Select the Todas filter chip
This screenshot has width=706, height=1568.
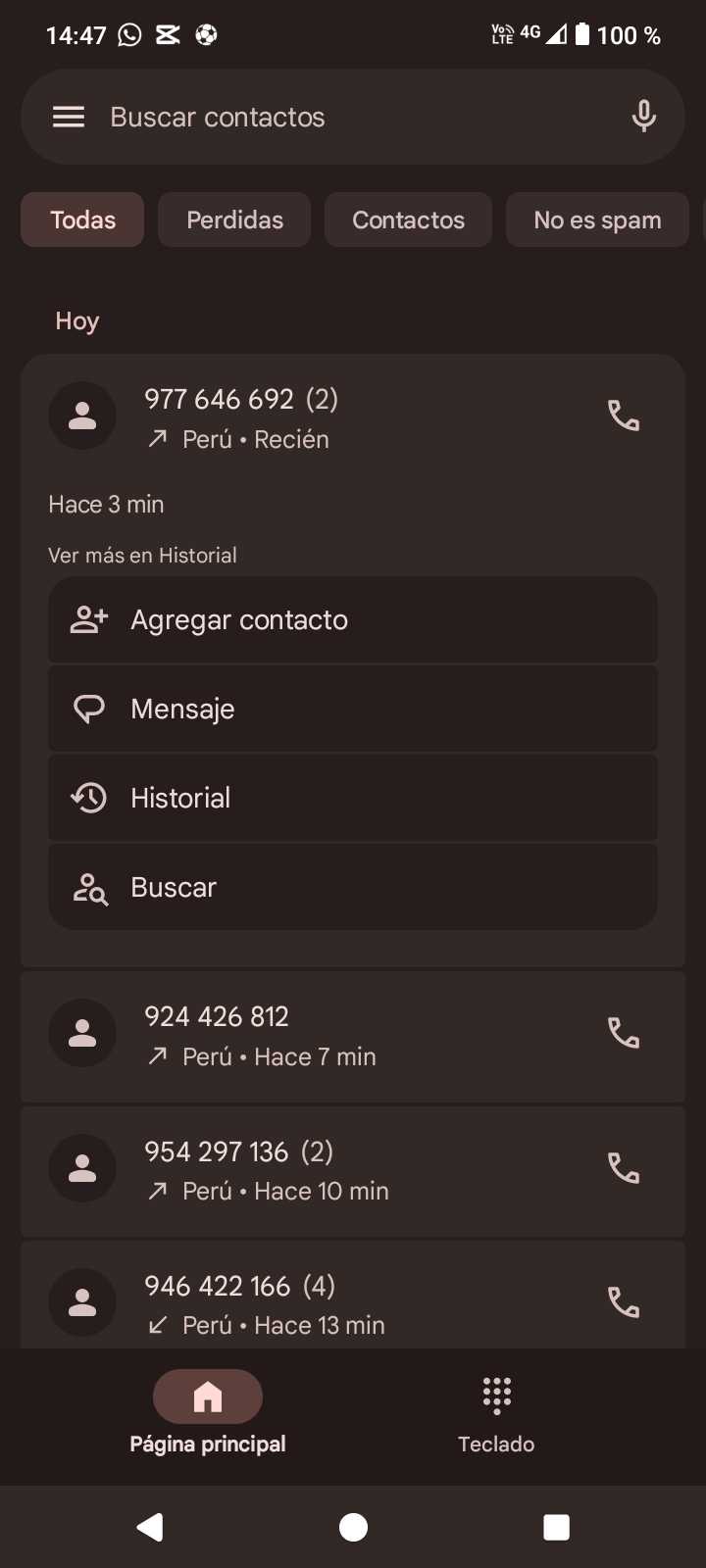click(x=82, y=220)
